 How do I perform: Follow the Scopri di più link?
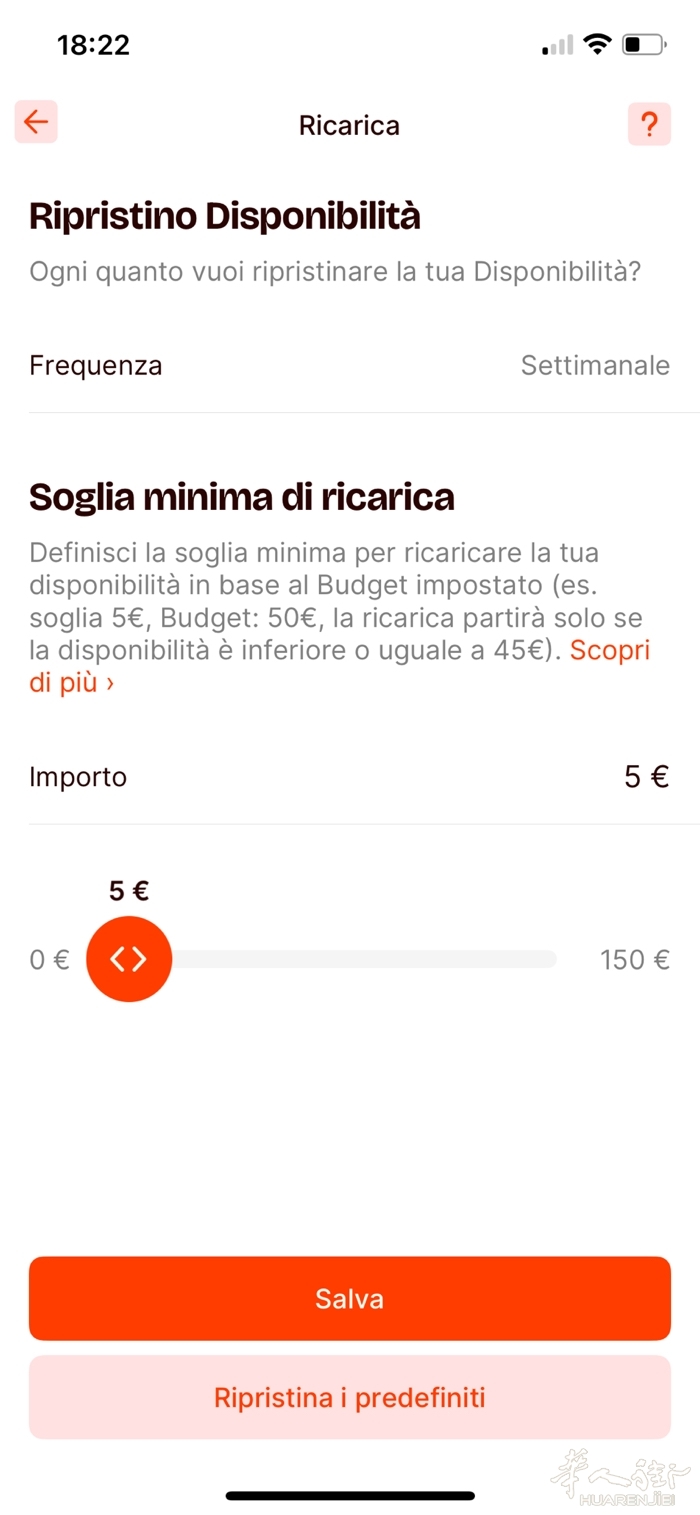point(609,651)
